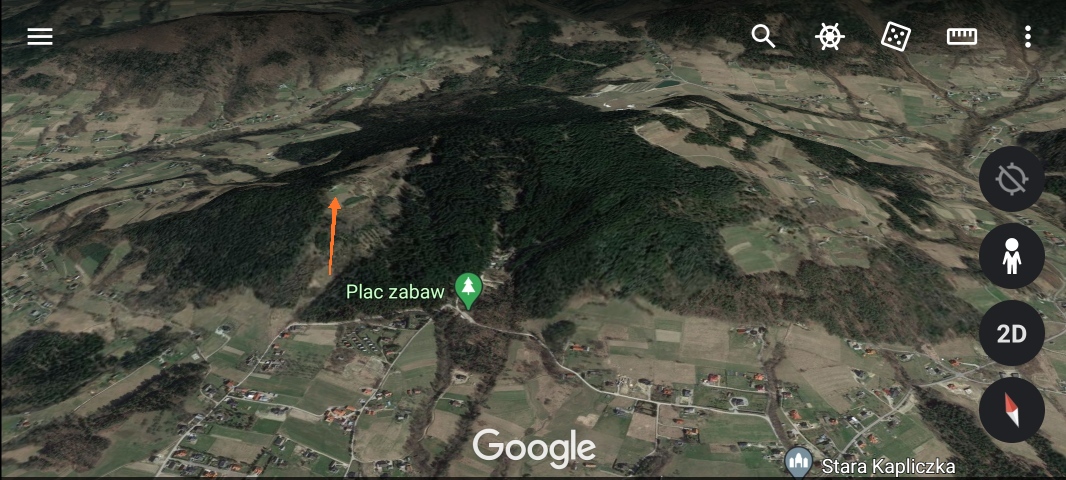The height and width of the screenshot is (480, 1066).
Task: Open the three-dot overflow menu
Action: [x=1027, y=37]
